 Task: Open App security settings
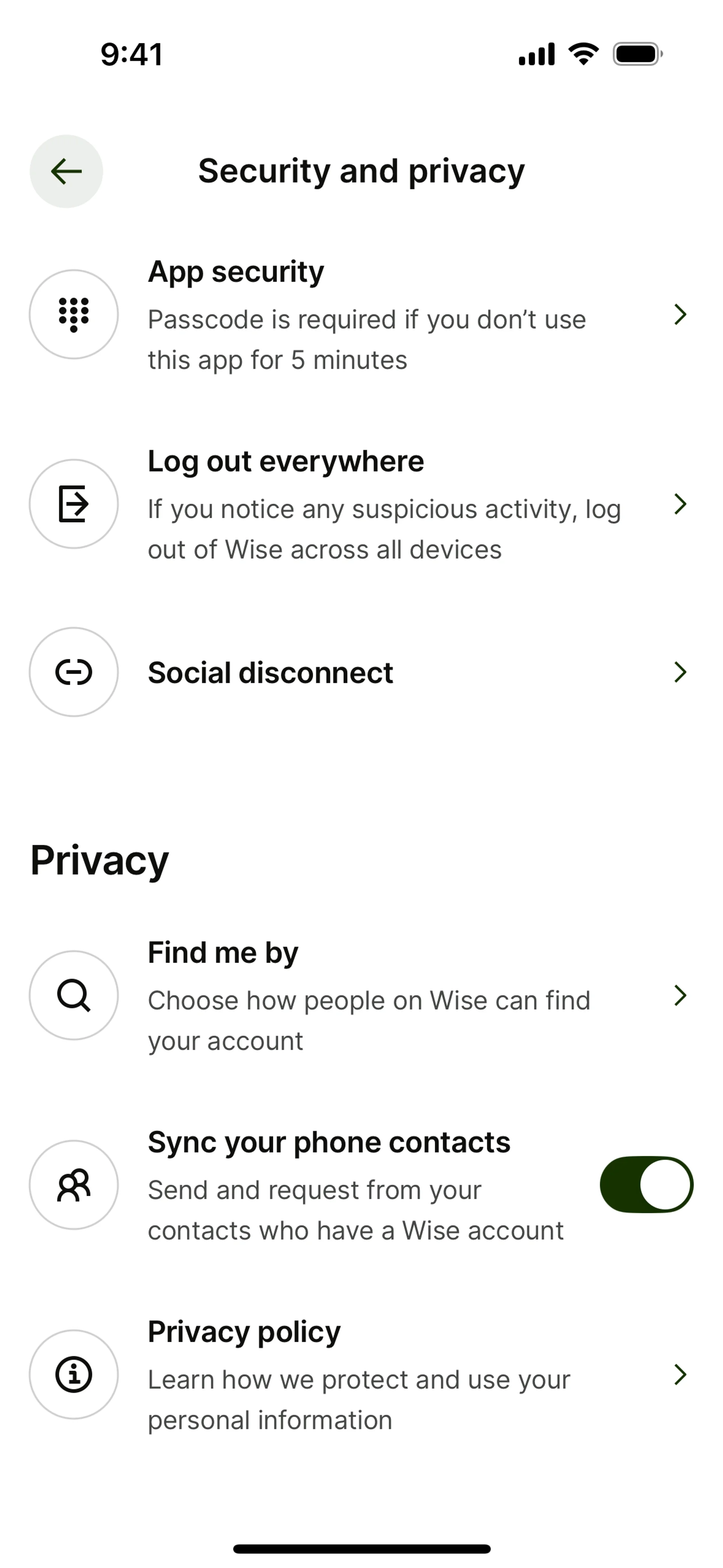coord(361,315)
